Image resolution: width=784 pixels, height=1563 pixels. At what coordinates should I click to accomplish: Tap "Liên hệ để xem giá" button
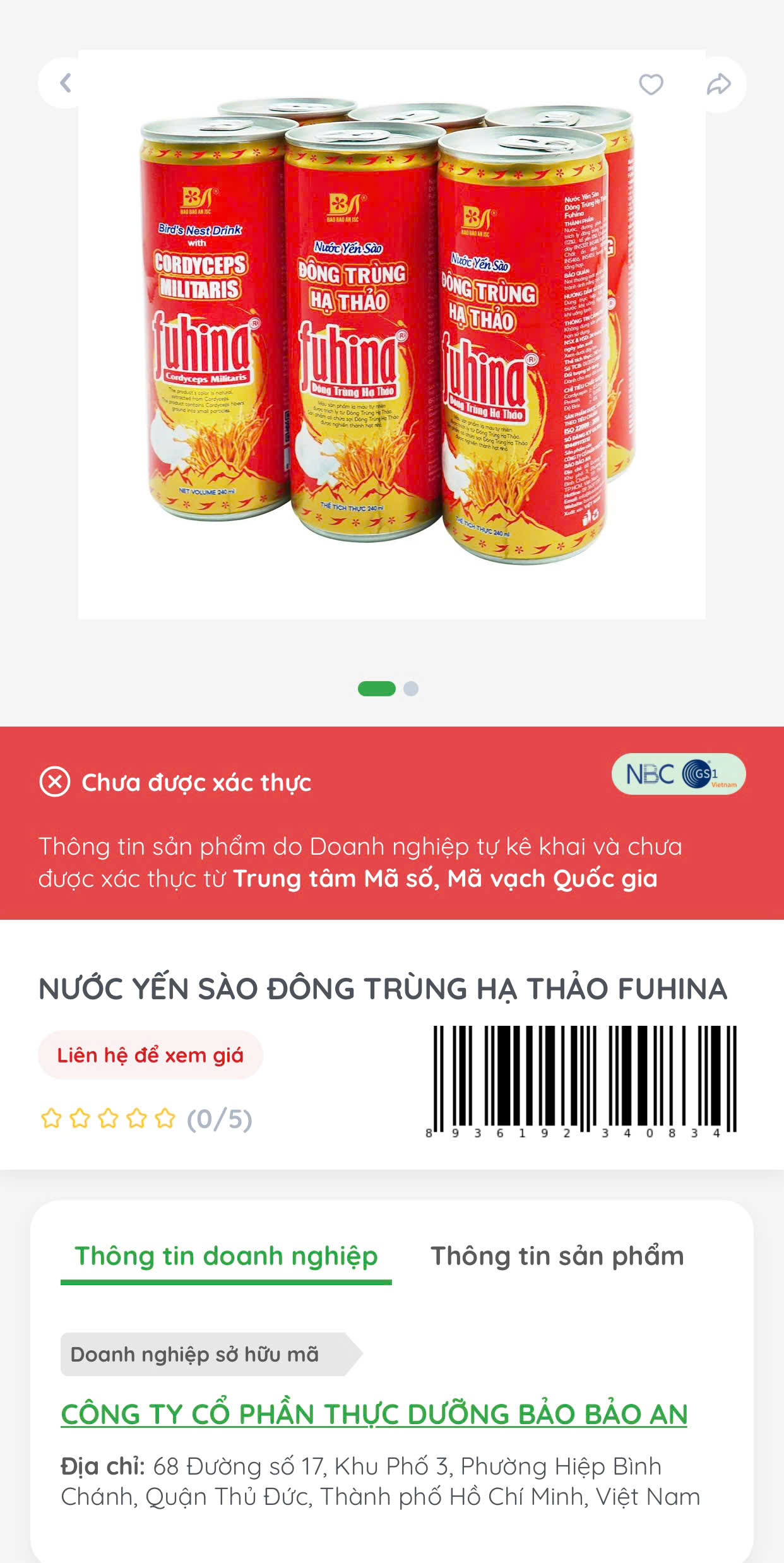pyautogui.click(x=150, y=1055)
